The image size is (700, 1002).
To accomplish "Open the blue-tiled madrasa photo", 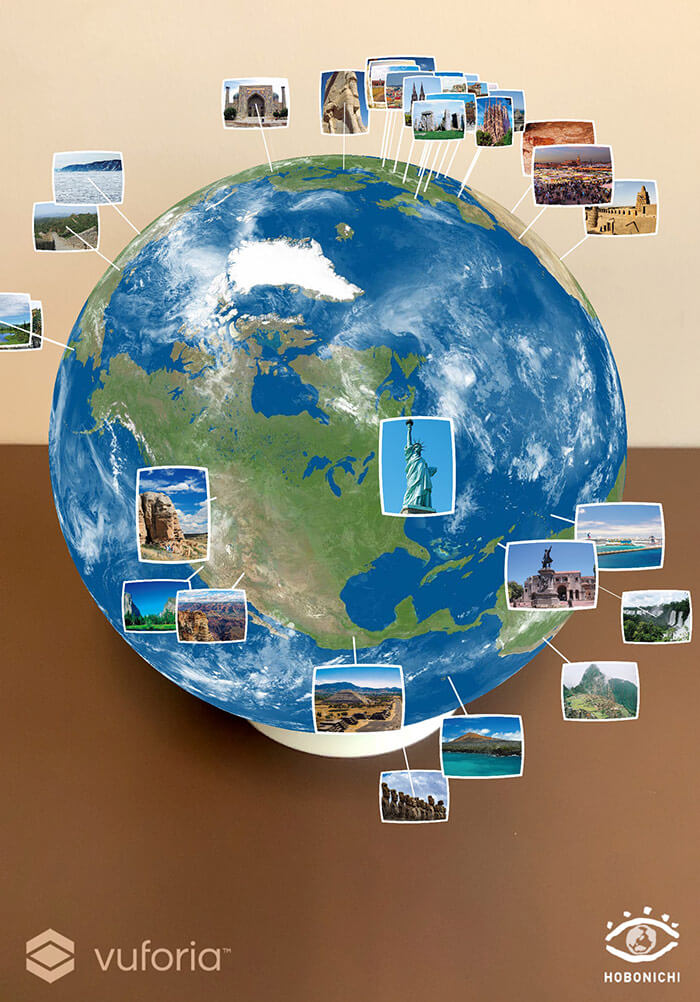I will pyautogui.click(x=255, y=103).
